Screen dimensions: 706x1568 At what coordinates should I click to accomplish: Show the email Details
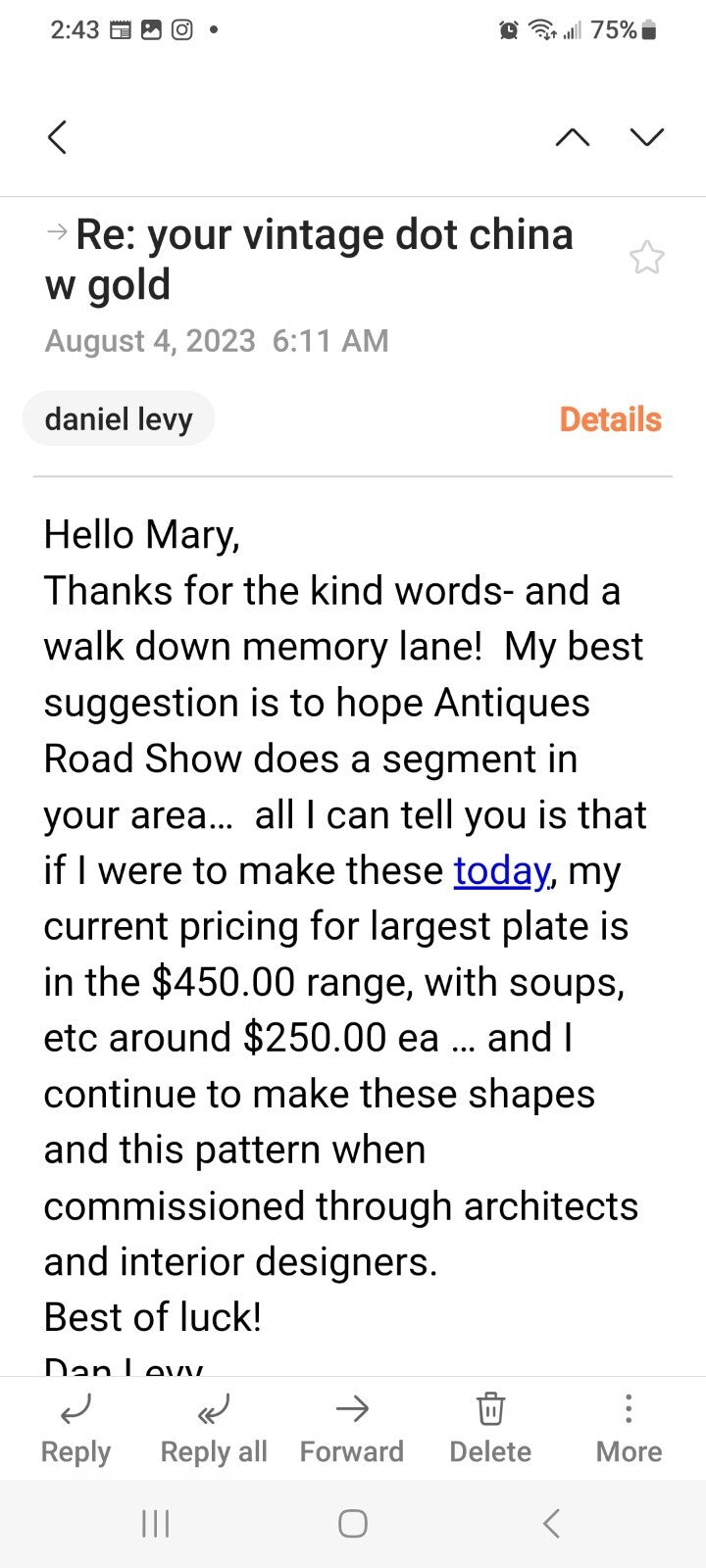[610, 419]
